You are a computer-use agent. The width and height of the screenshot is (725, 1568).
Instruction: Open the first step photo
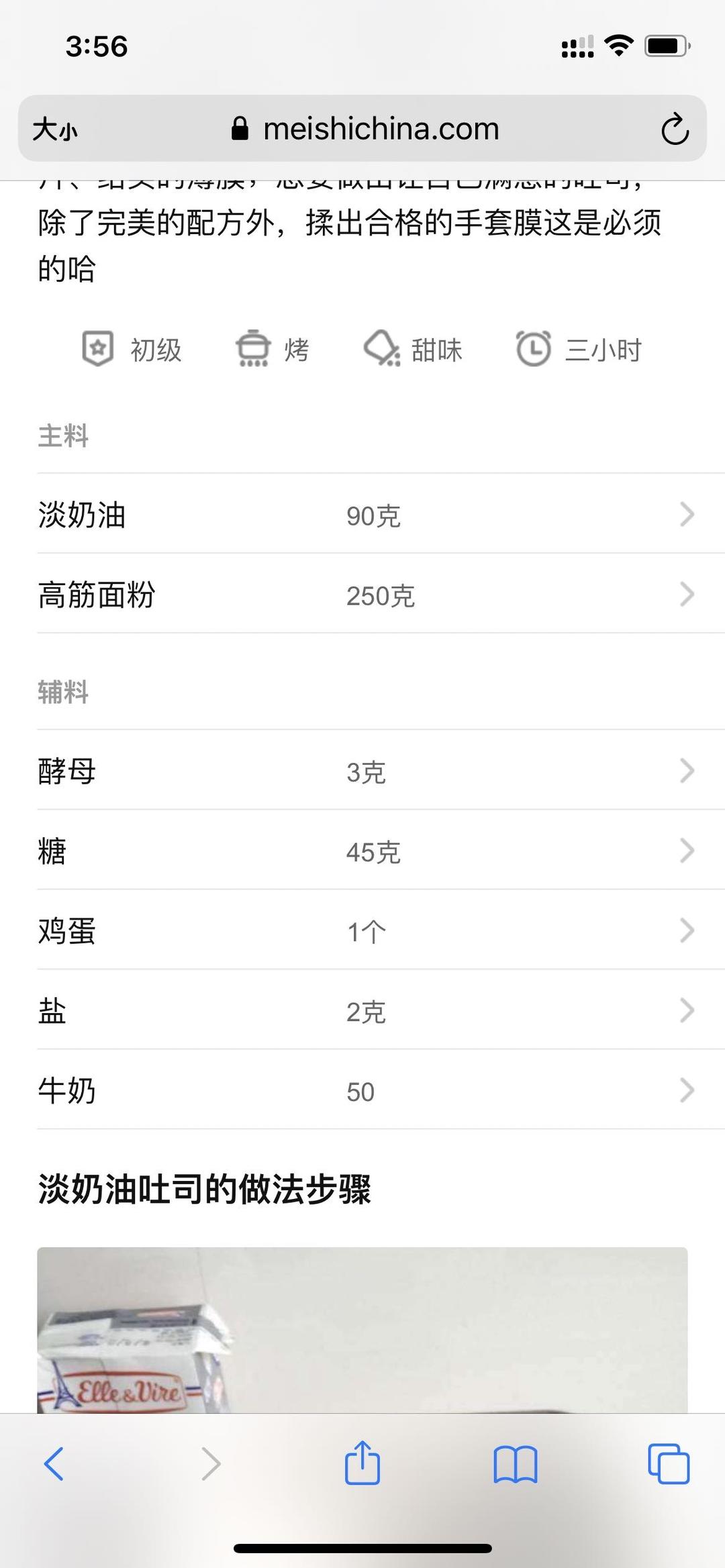click(362, 1332)
